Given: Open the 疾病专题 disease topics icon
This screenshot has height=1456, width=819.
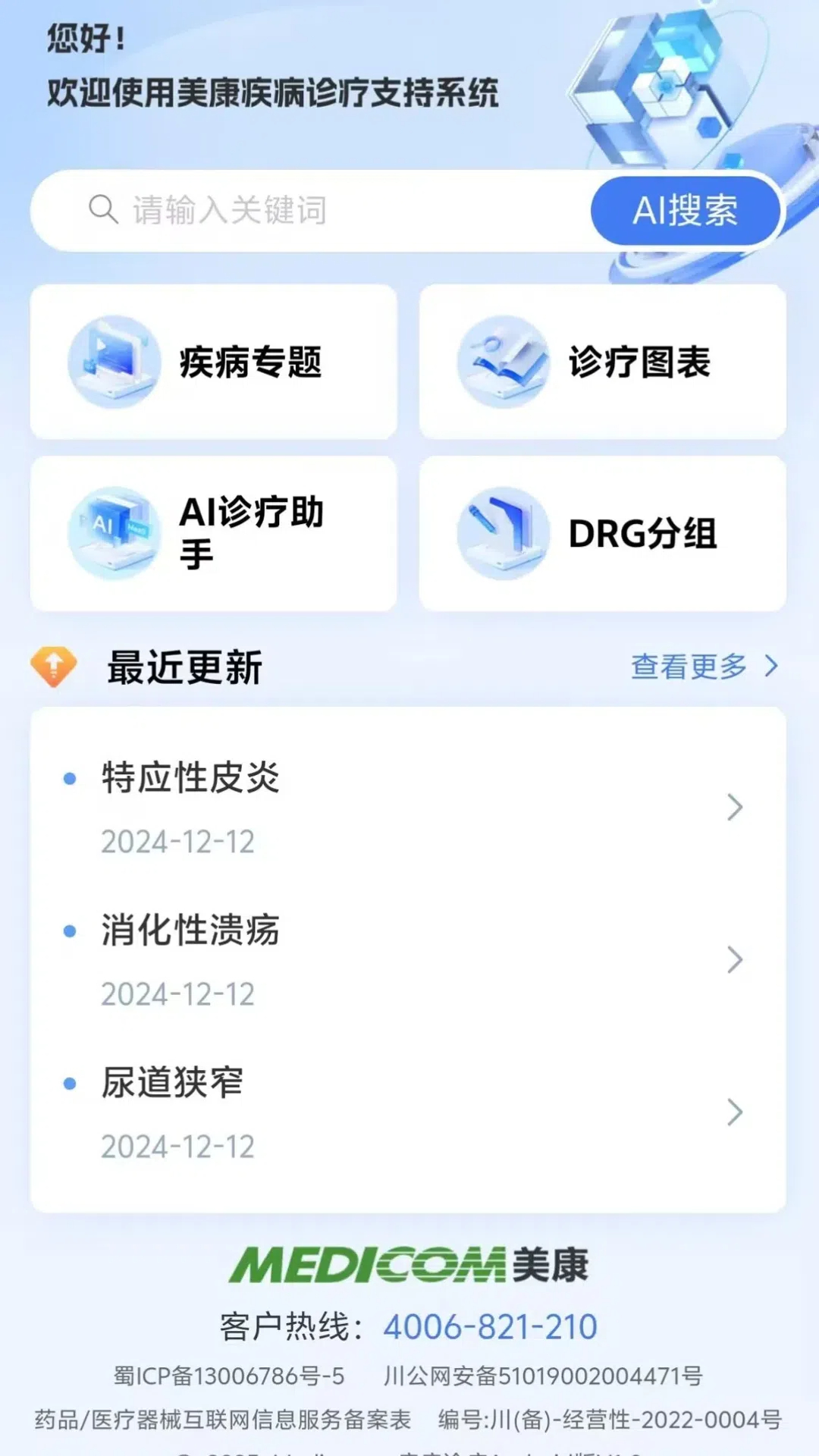Looking at the screenshot, I should pyautogui.click(x=114, y=362).
